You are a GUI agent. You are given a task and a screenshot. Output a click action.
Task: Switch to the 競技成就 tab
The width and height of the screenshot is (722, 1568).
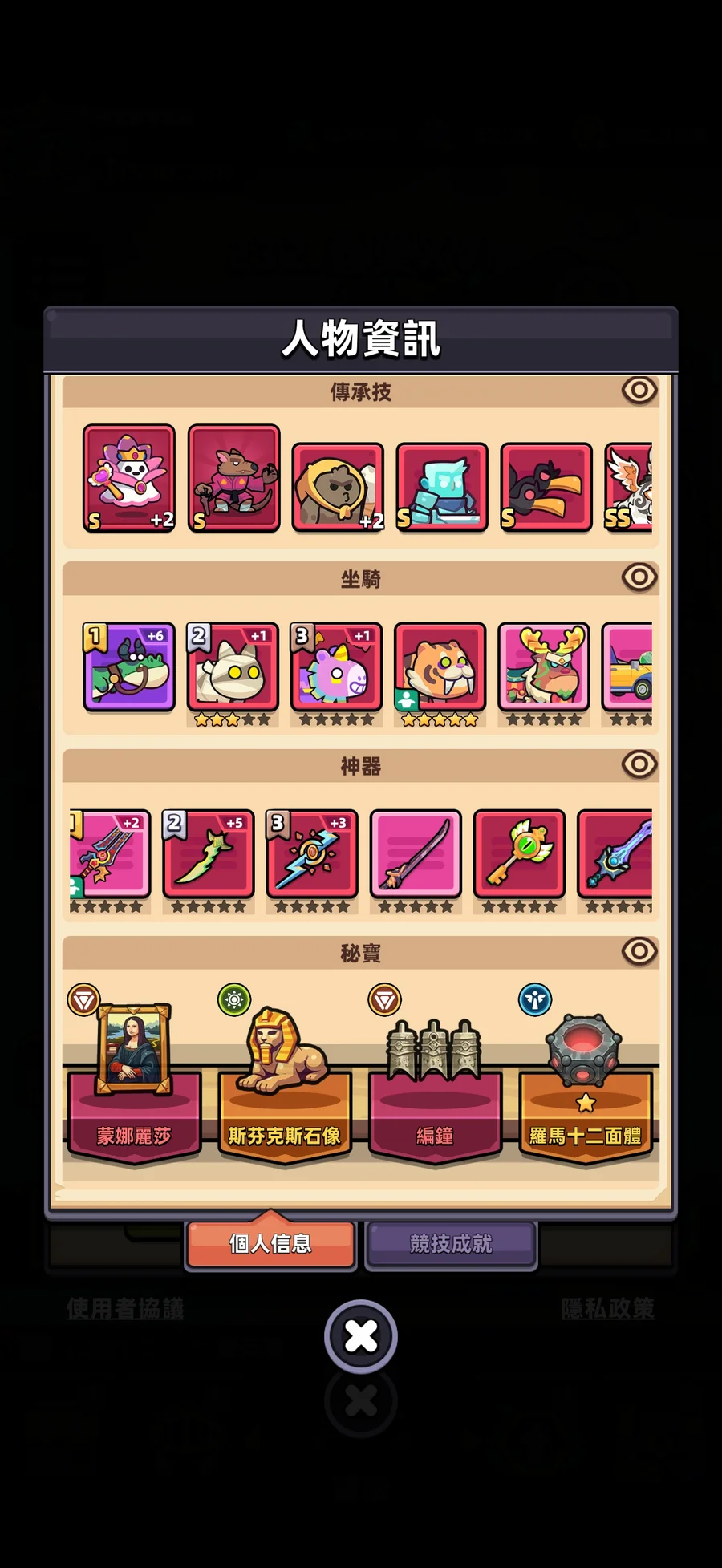[x=451, y=1243]
